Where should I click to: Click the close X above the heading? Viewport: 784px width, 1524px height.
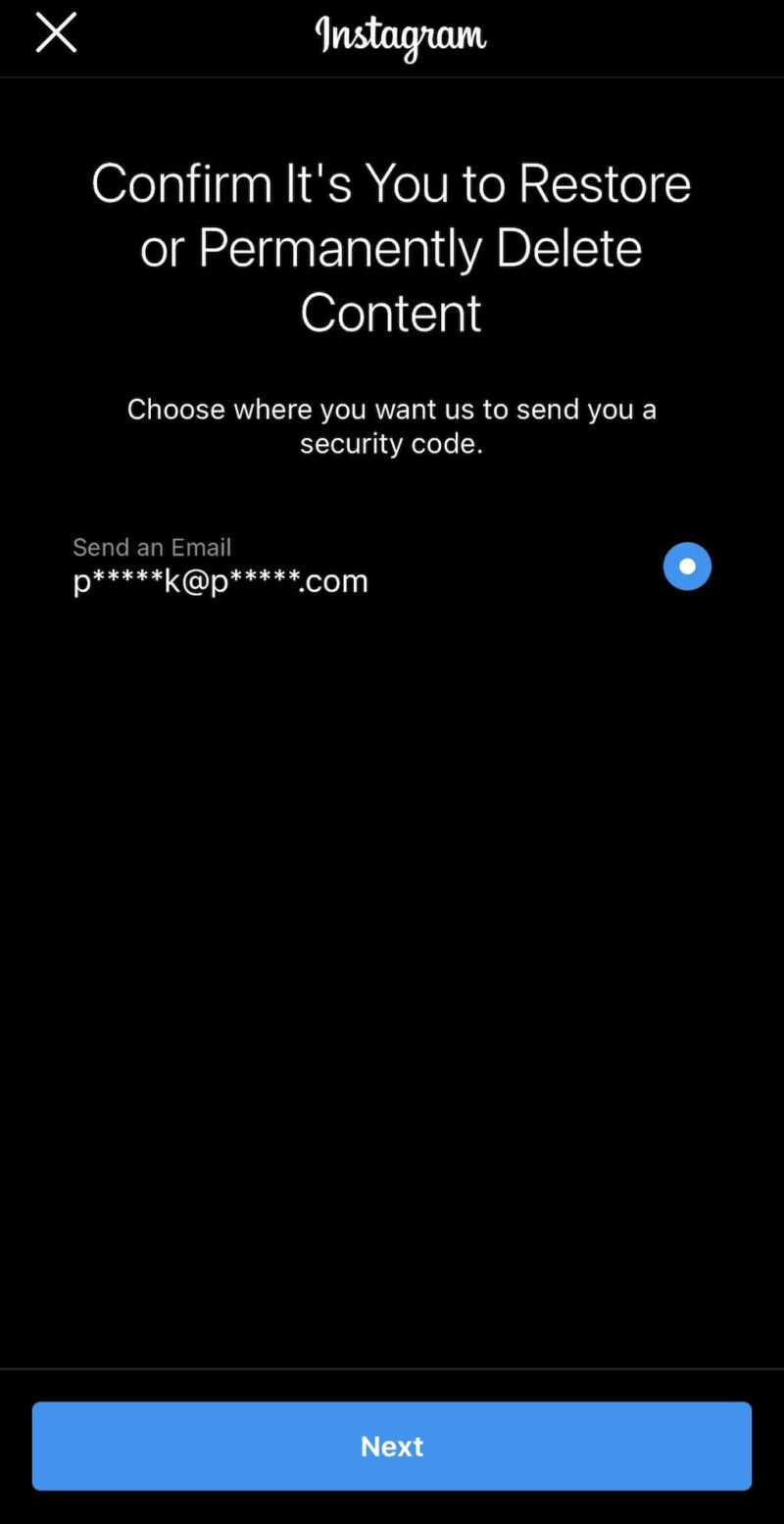click(x=56, y=31)
